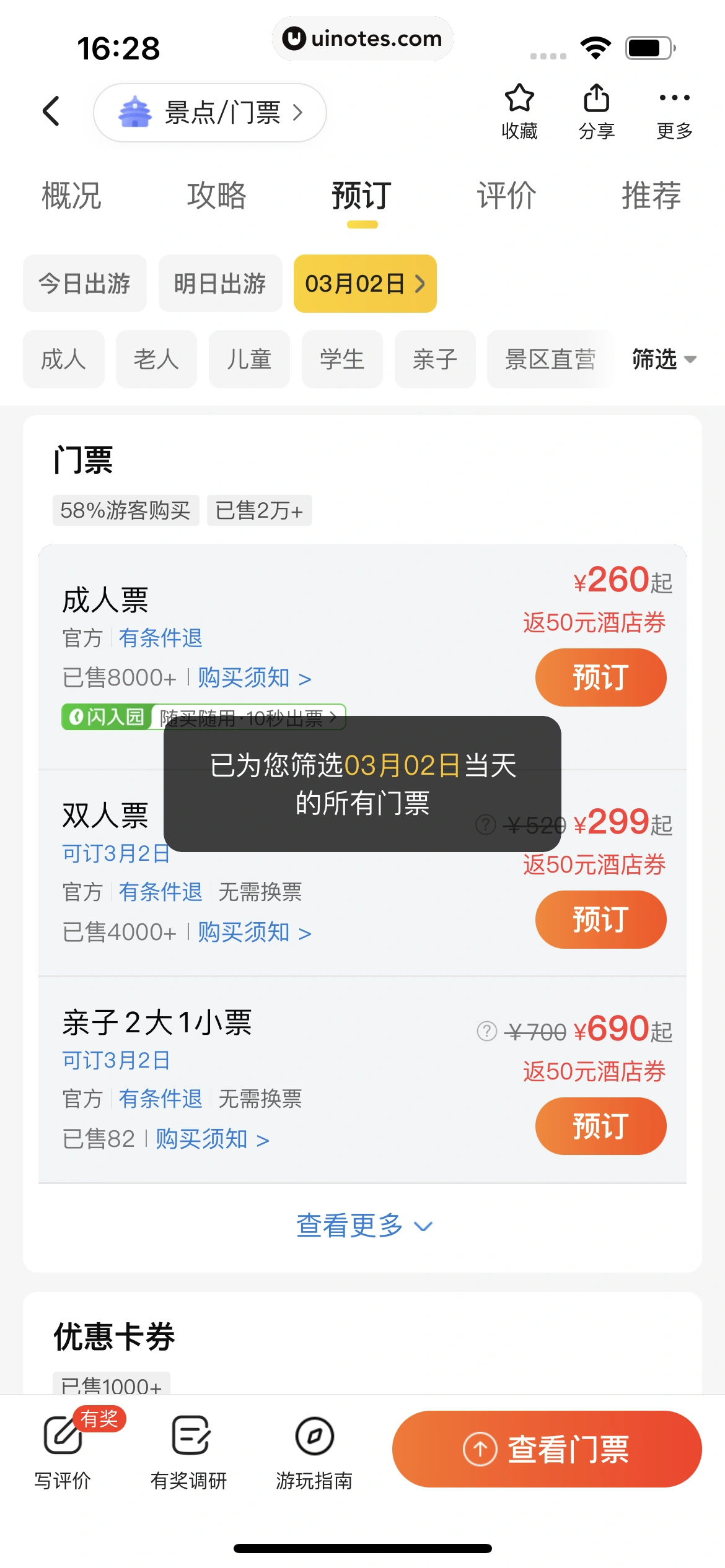Select the 成人 adult filter chip
The image size is (725, 1568).
pyautogui.click(x=63, y=359)
